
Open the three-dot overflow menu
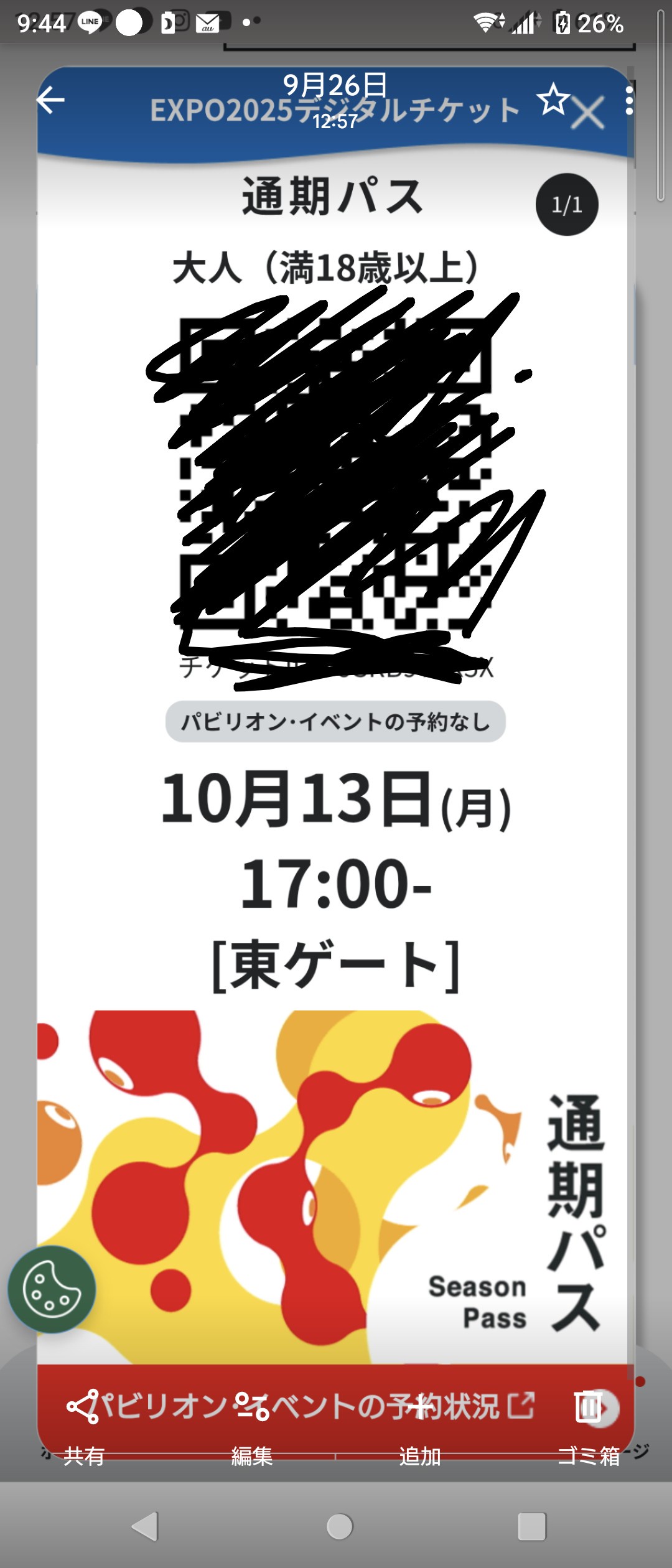[630, 100]
